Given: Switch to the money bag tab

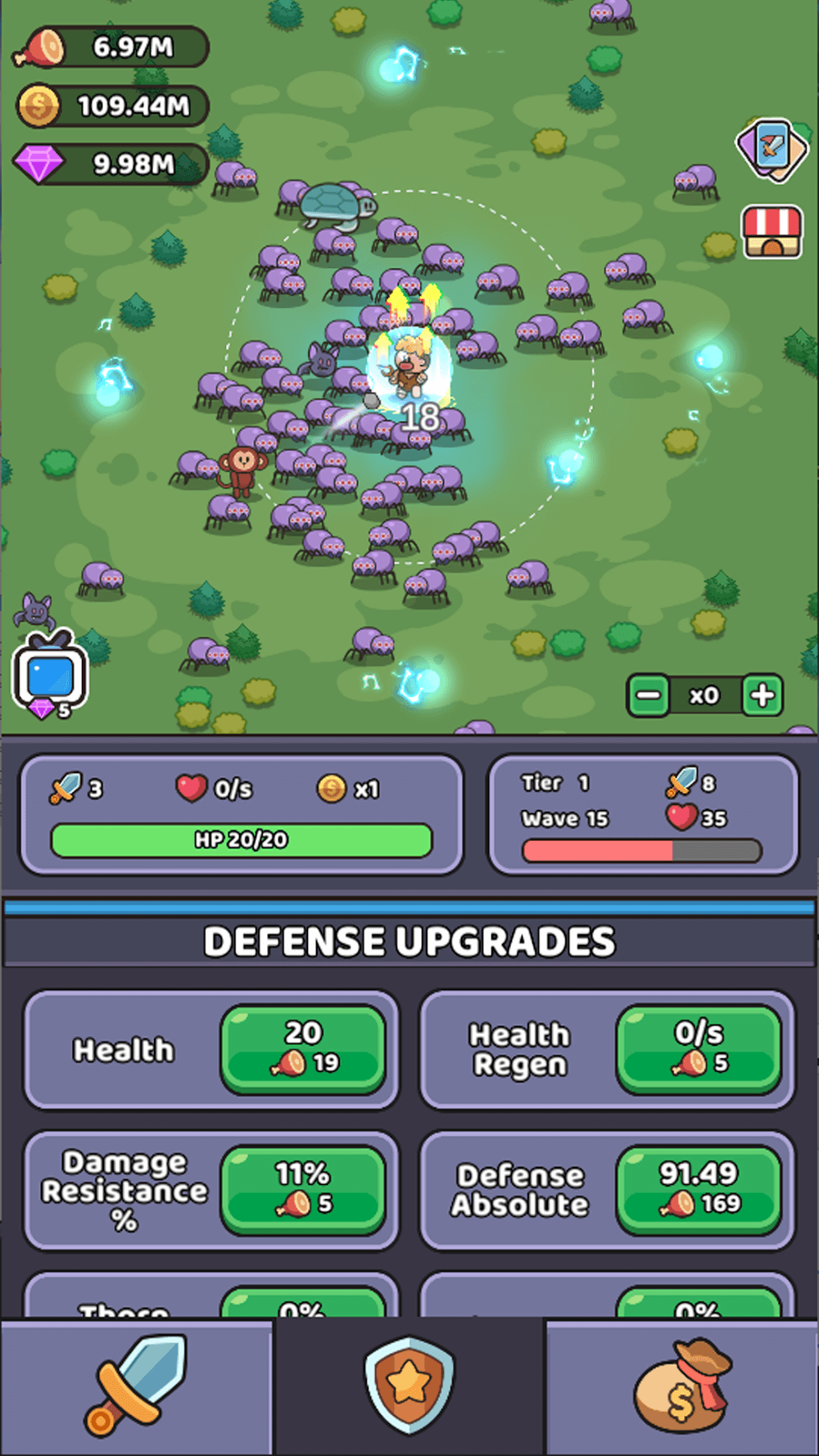Looking at the screenshot, I should [x=681, y=1386].
